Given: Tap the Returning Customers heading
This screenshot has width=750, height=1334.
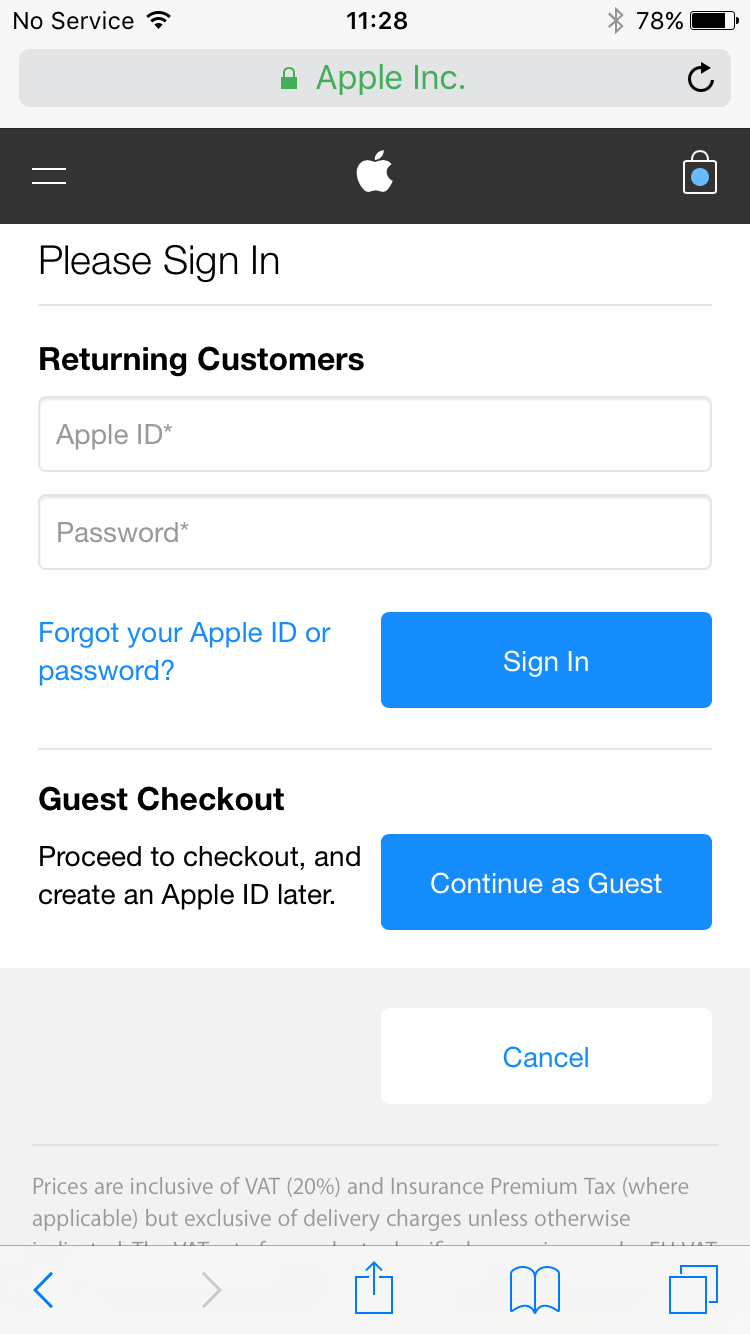Looking at the screenshot, I should pyautogui.click(x=200, y=359).
